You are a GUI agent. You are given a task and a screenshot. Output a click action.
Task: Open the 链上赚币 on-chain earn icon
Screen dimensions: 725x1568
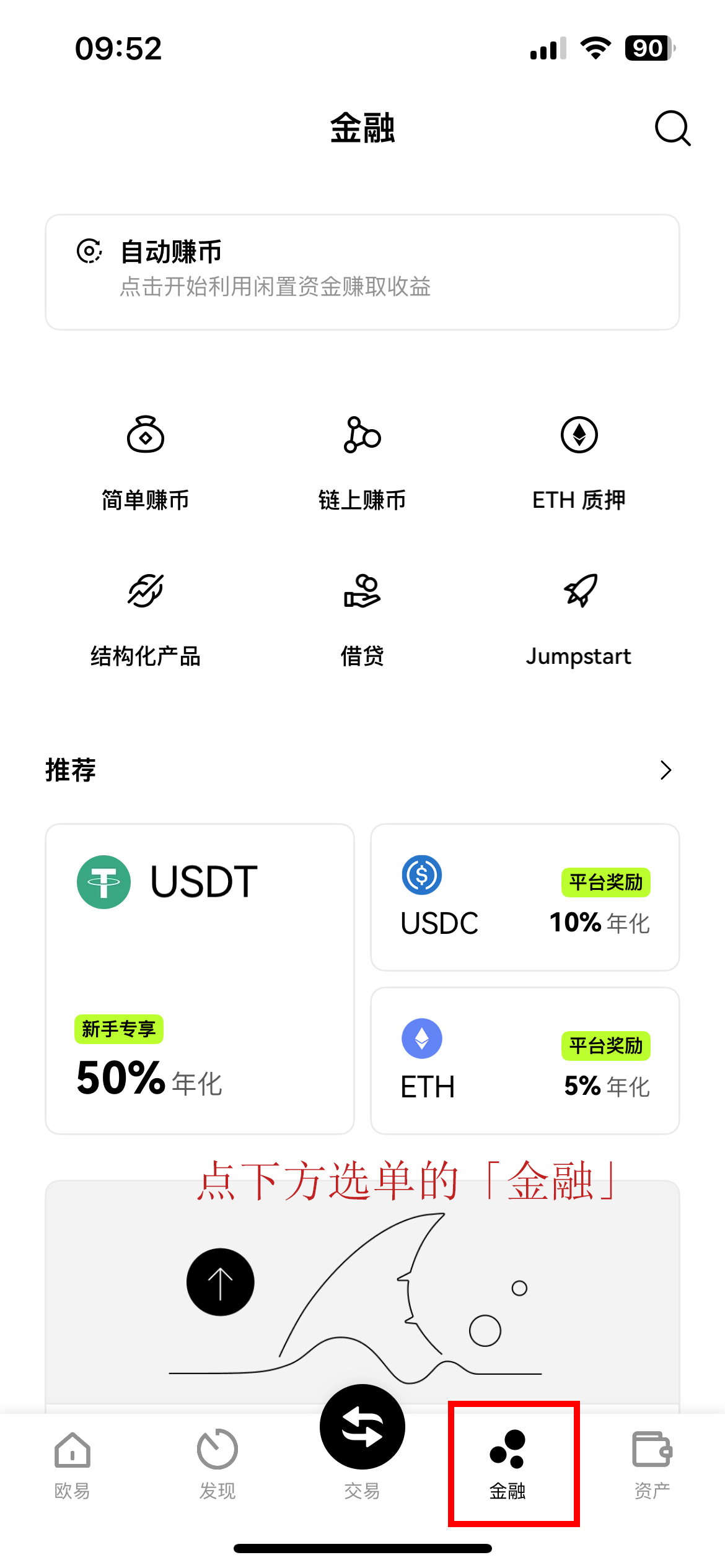pos(362,435)
